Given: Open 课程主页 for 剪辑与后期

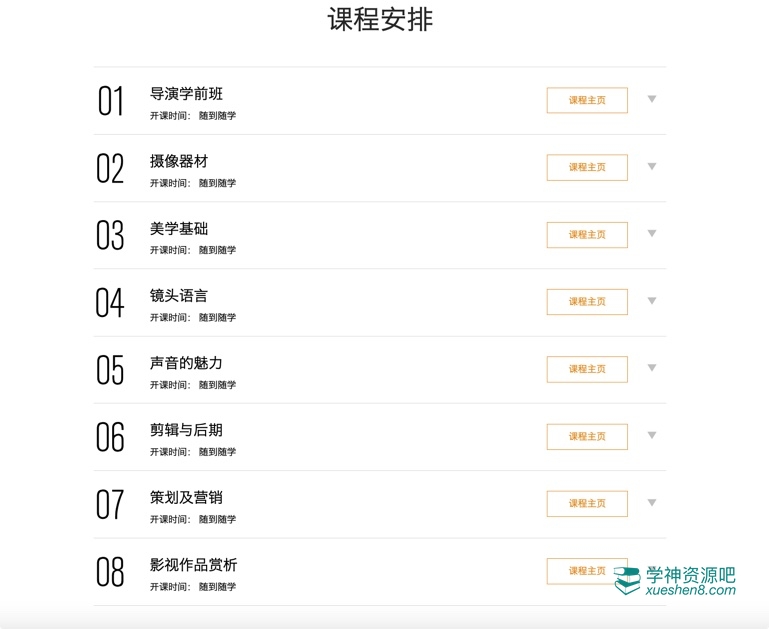Looking at the screenshot, I should pyautogui.click(x=587, y=436).
